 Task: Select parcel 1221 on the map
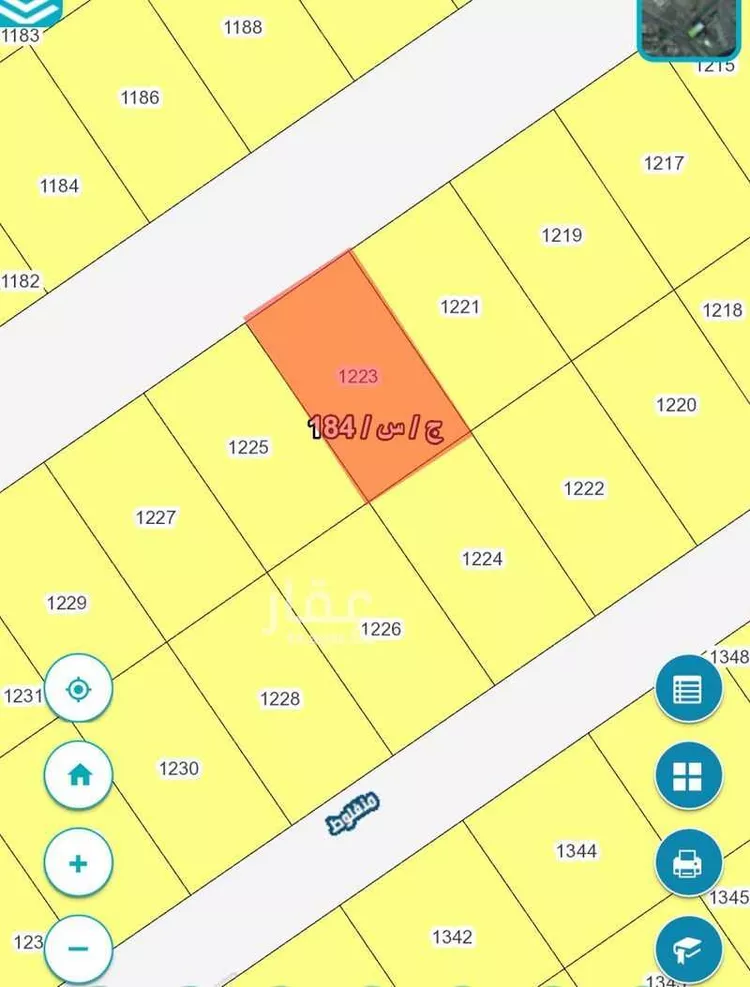(460, 307)
